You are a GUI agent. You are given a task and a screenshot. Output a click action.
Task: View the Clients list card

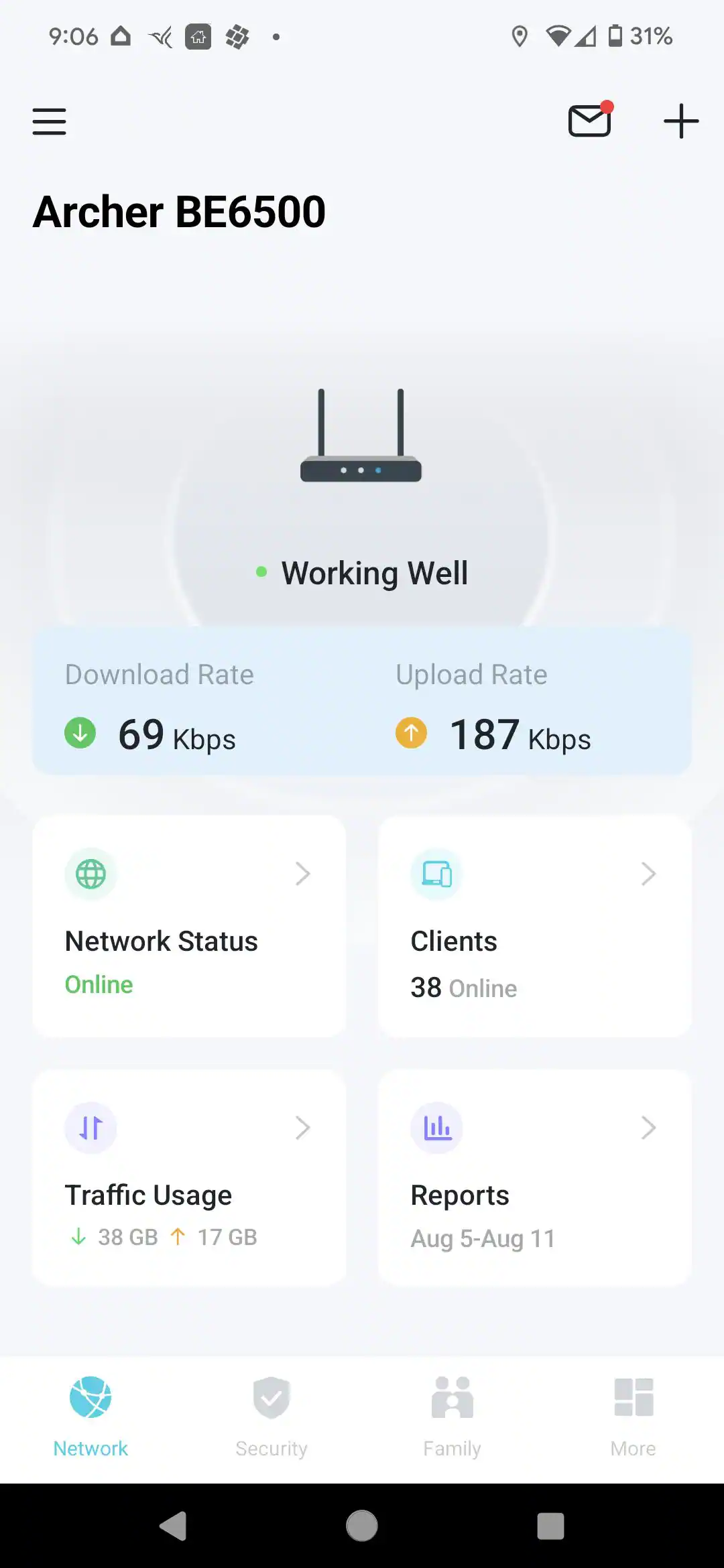coord(534,926)
